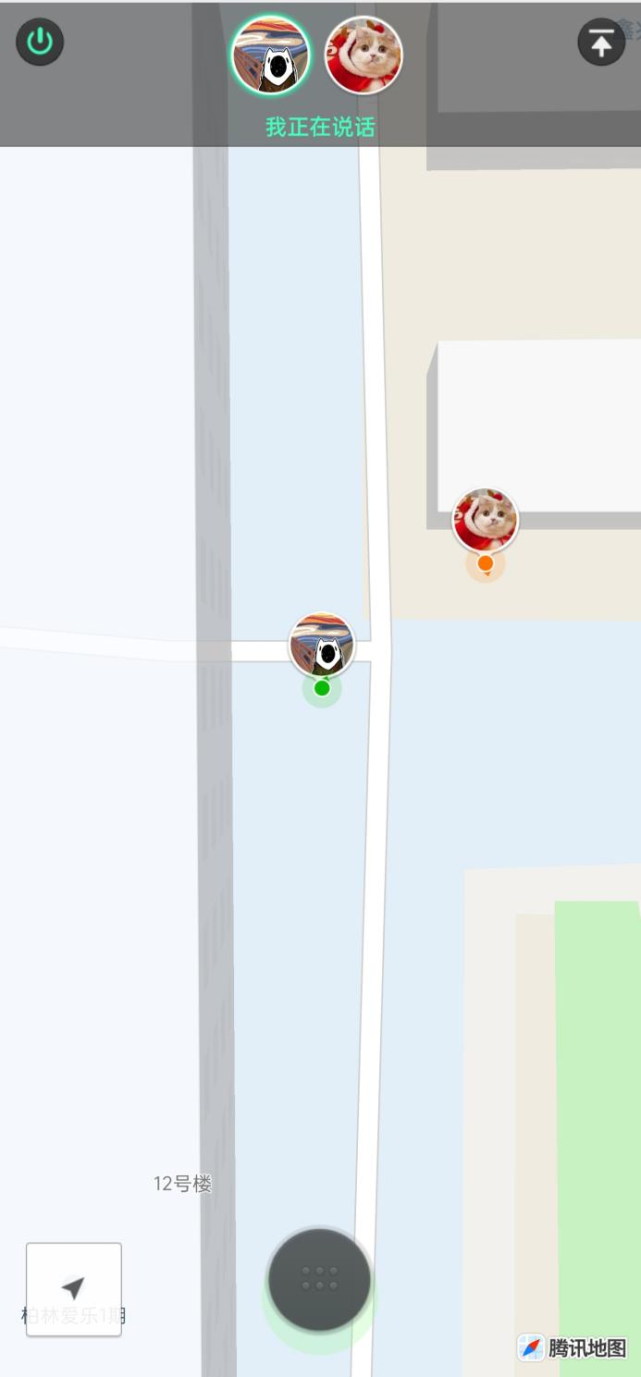Tap the green power icon to end location sharing

coord(40,42)
